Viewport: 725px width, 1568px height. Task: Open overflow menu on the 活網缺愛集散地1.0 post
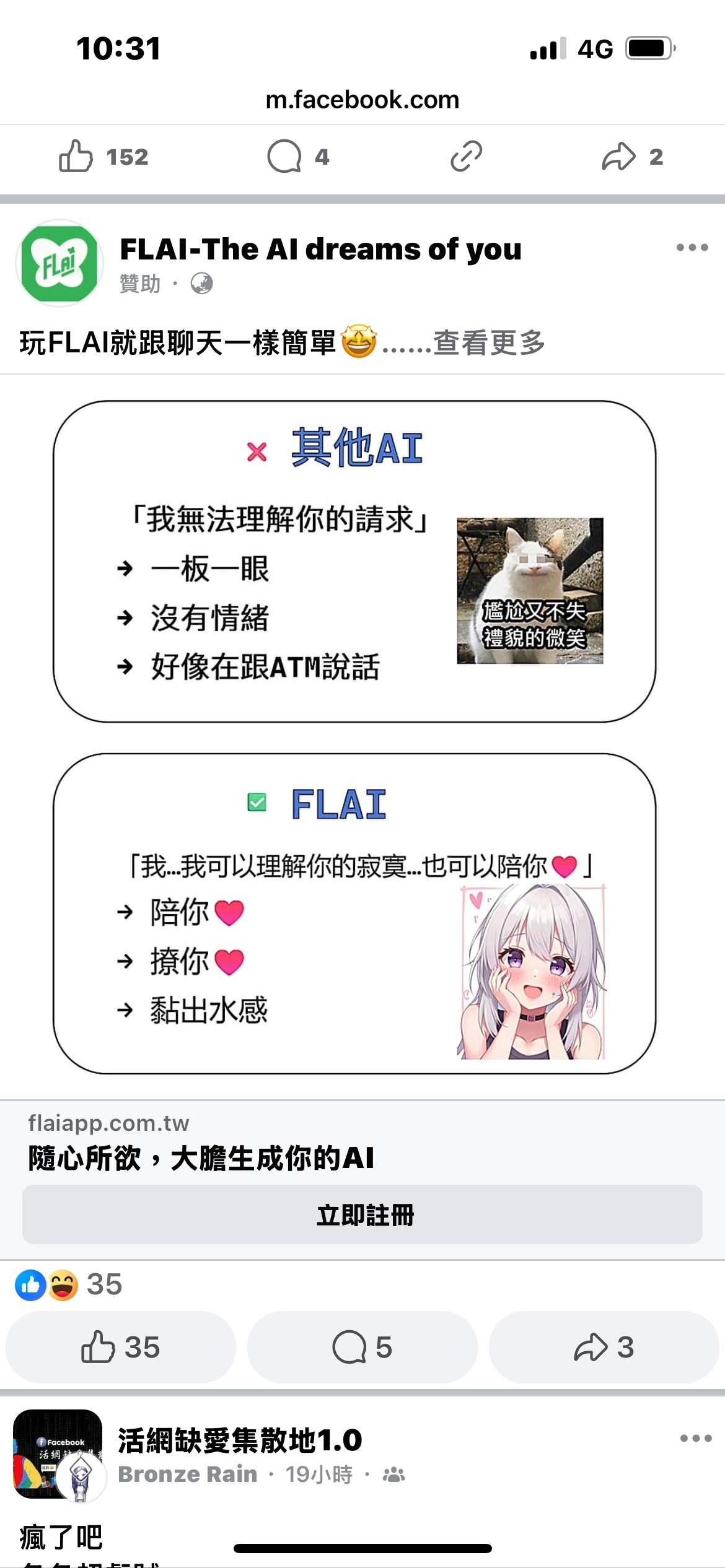coord(695,1438)
